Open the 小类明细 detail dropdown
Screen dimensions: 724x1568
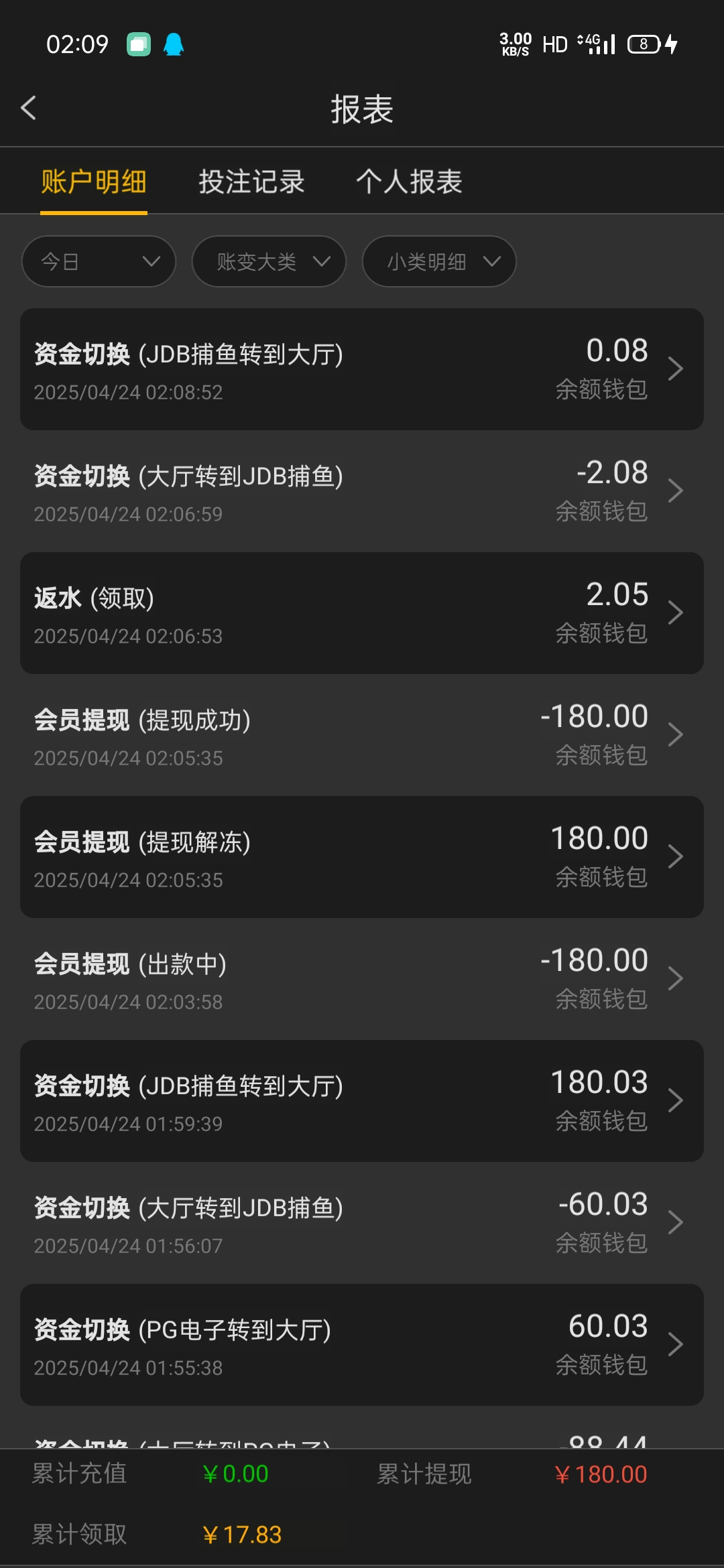tap(438, 261)
